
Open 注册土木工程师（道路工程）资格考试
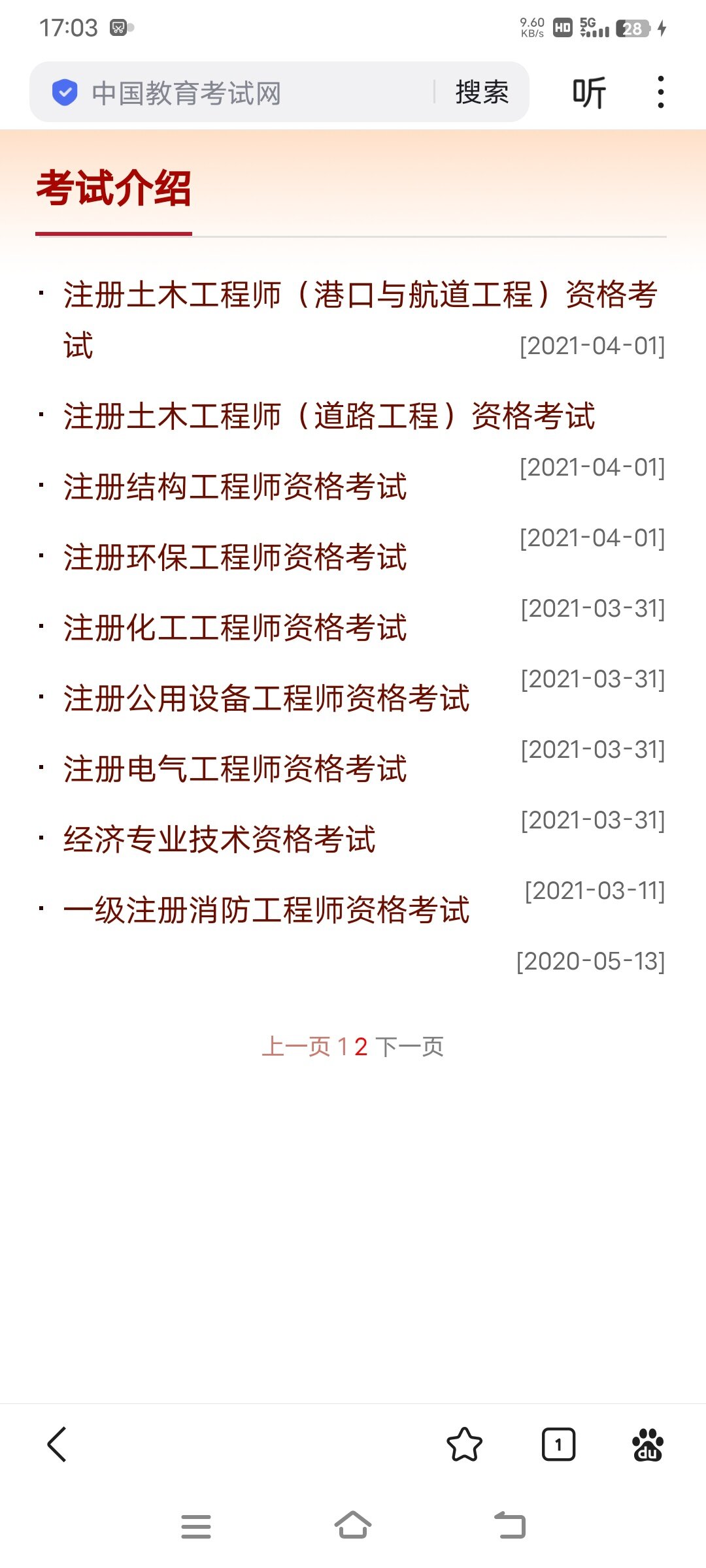tap(329, 416)
